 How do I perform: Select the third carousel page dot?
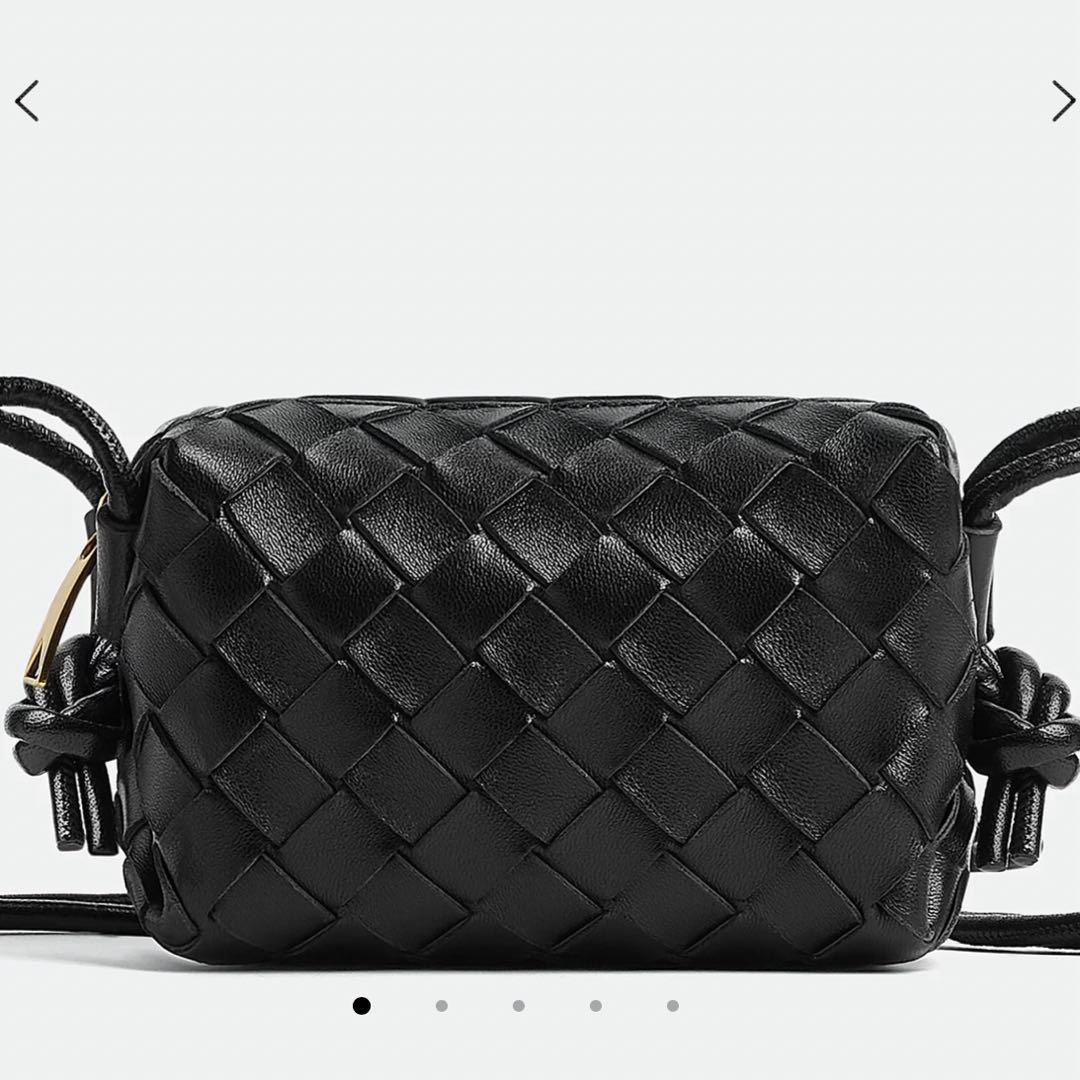(518, 1006)
